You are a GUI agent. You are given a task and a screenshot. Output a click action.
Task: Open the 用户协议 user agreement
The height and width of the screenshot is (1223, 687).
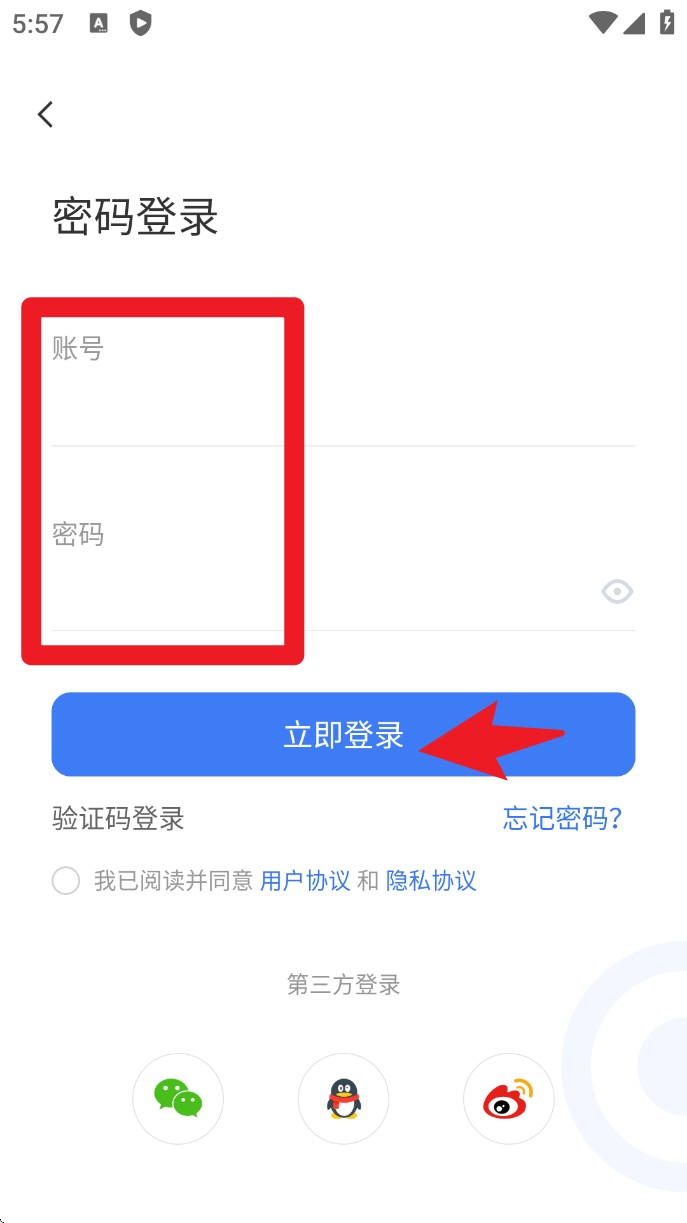point(305,881)
